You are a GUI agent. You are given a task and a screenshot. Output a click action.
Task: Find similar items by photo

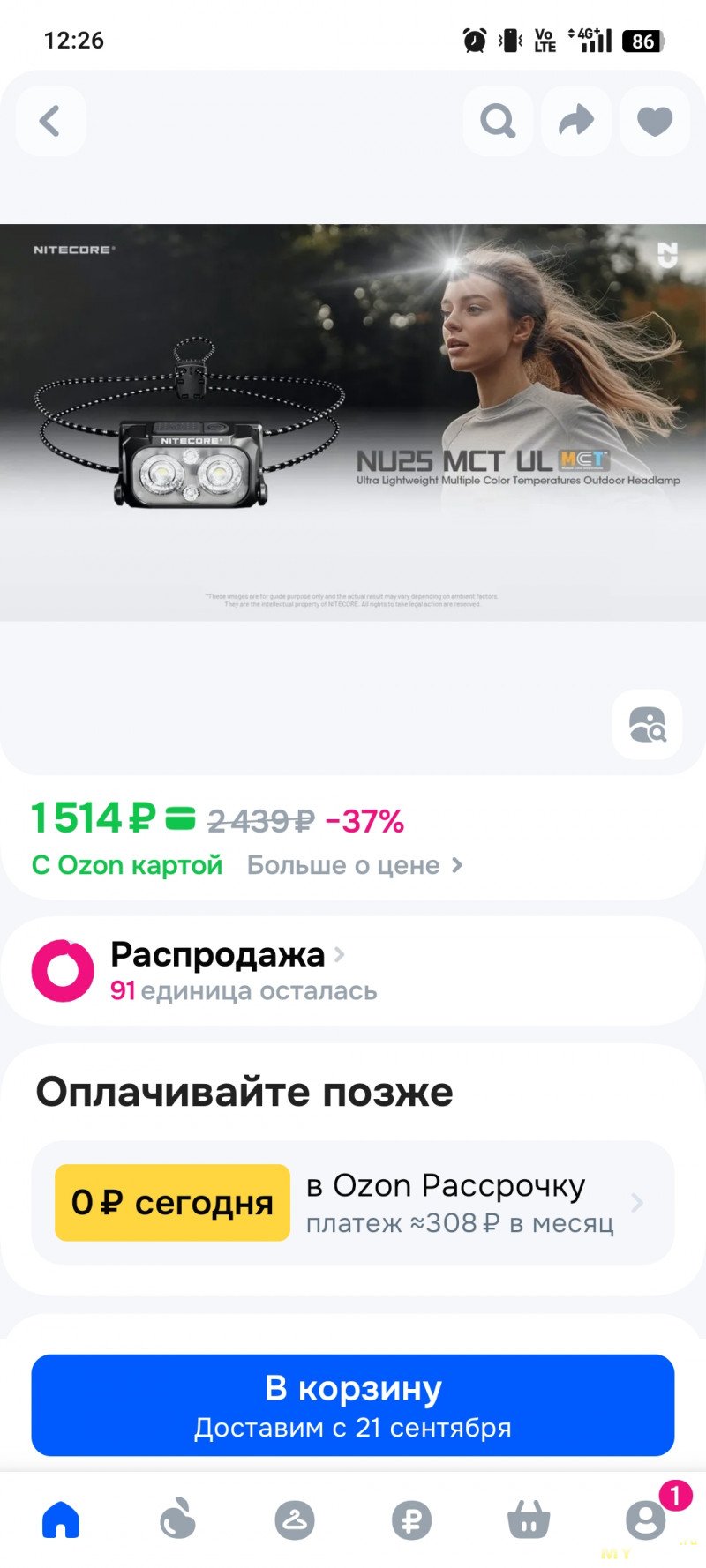[647, 725]
